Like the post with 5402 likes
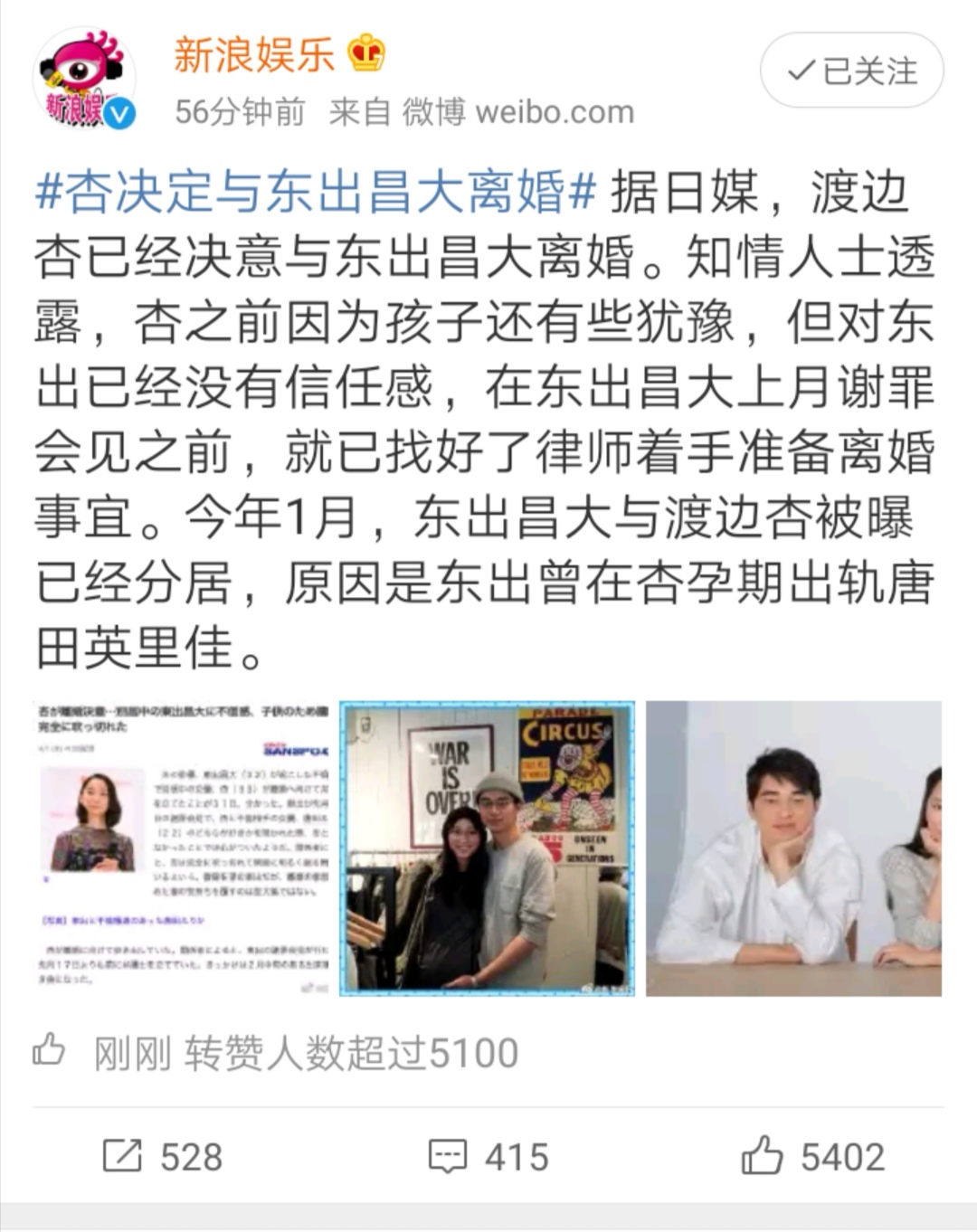 (813, 1157)
